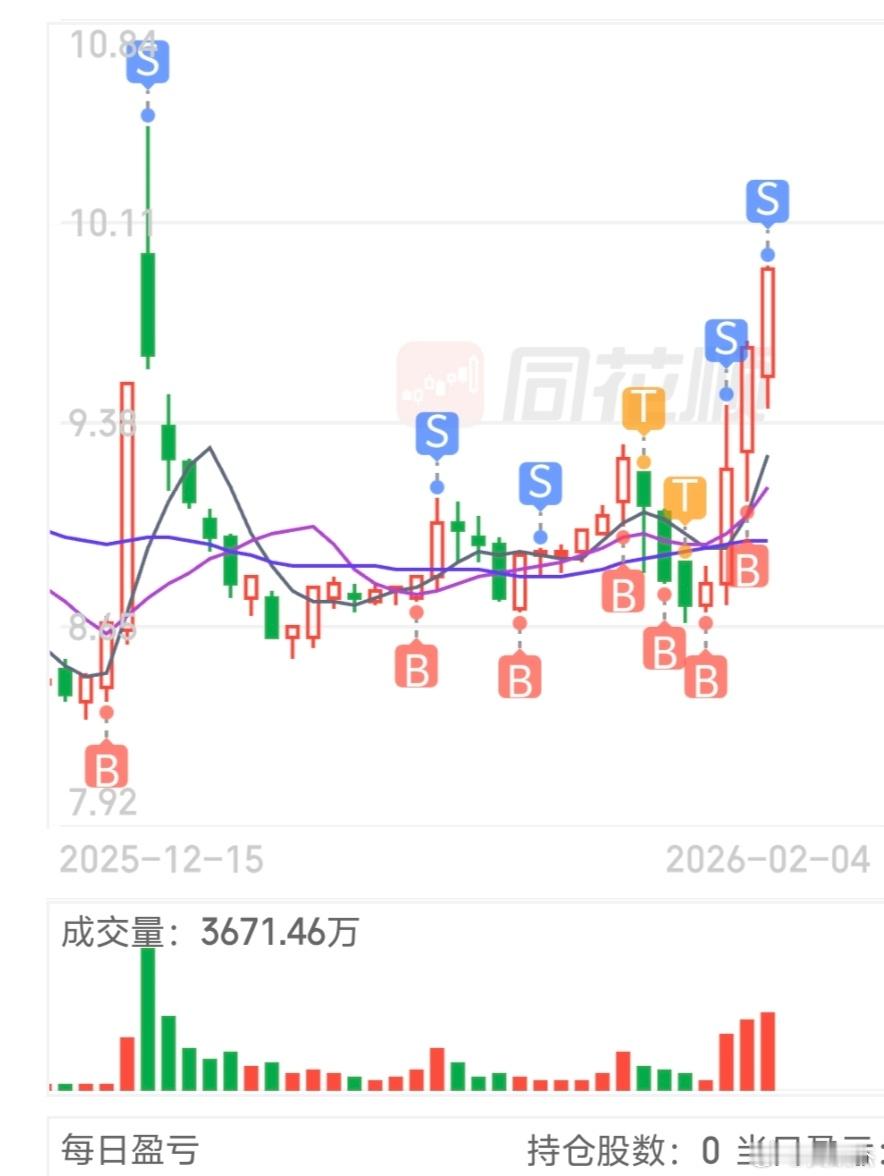The width and height of the screenshot is (884, 1176).
Task: Select the tallest green volume bar
Action: (147, 1020)
